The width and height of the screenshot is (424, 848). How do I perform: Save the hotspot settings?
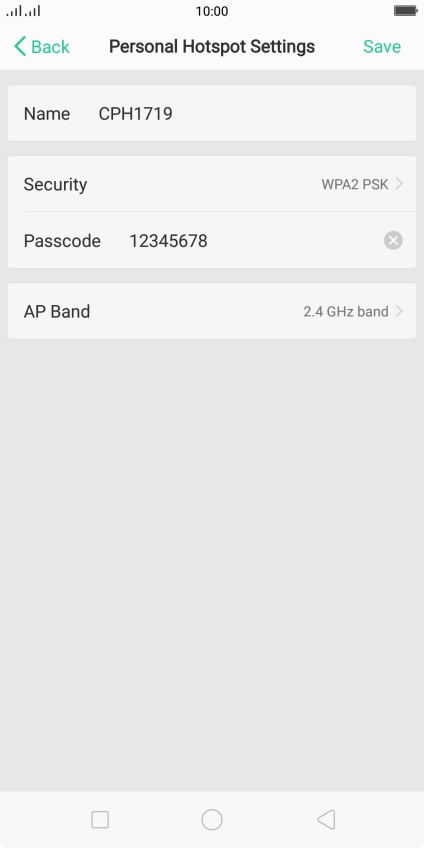[382, 47]
